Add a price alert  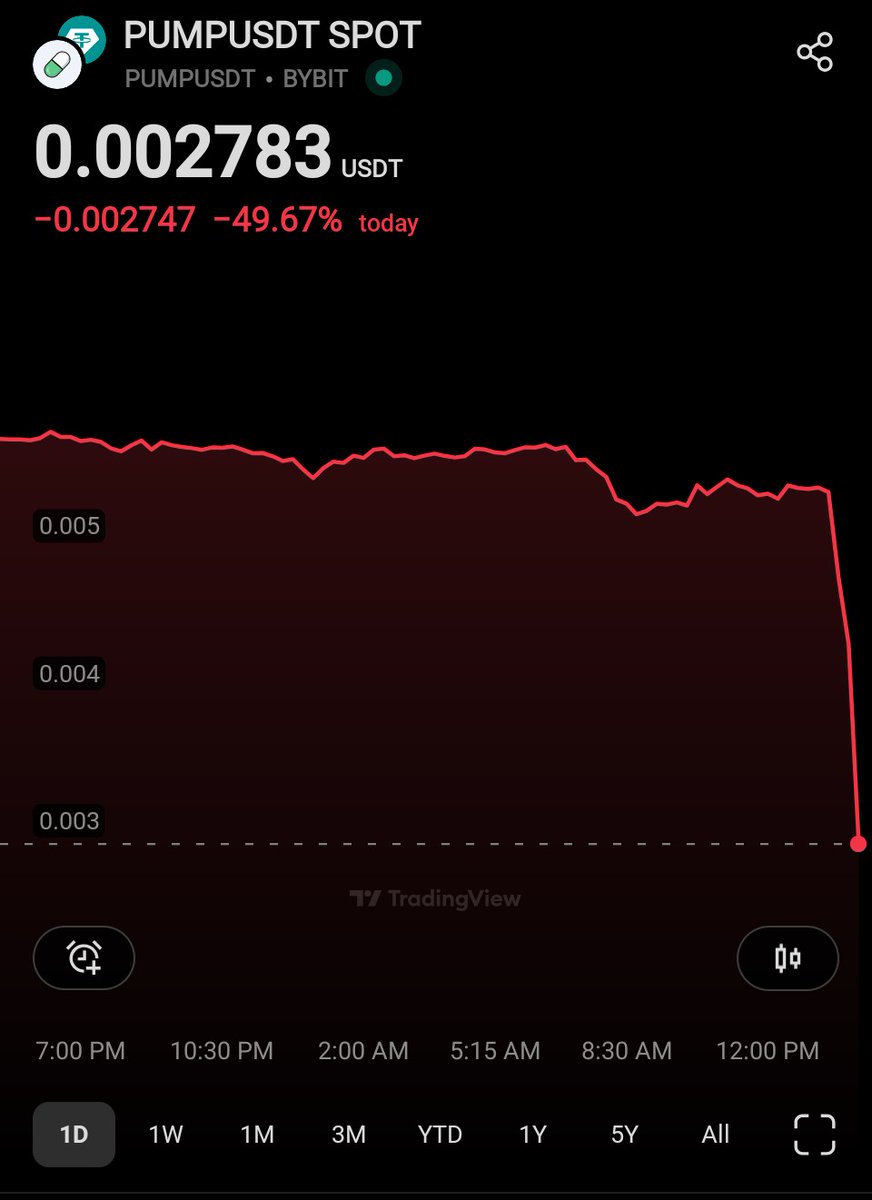84,958
